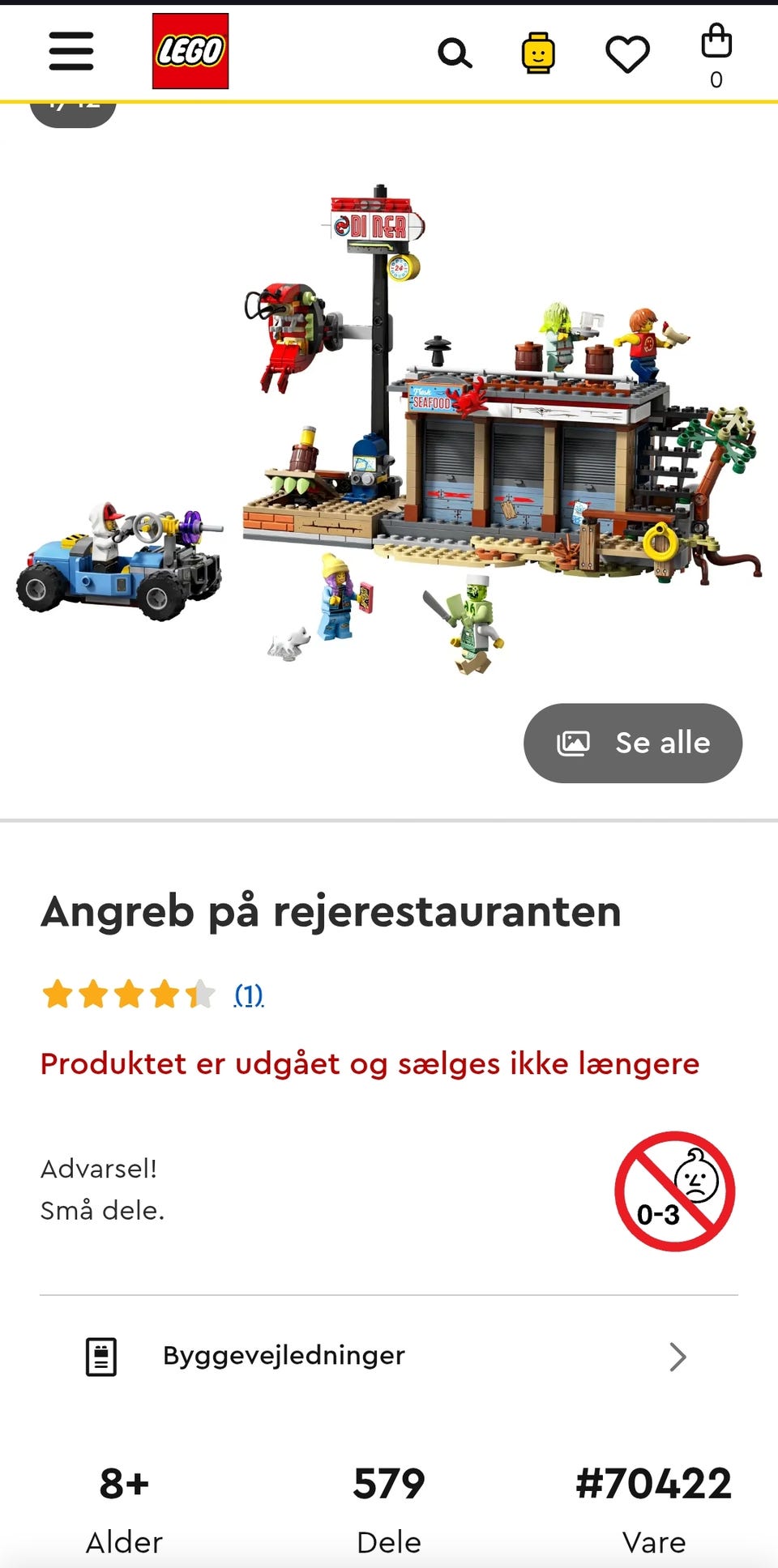778x1568 pixels.
Task: Click the LEGO logo to go home
Action: (188, 51)
